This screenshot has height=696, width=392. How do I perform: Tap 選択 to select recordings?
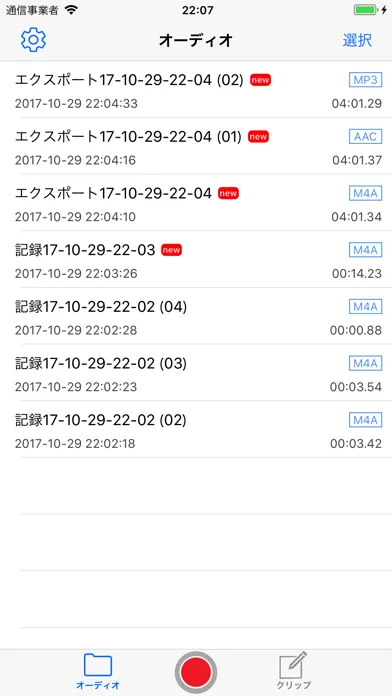[x=357, y=40]
